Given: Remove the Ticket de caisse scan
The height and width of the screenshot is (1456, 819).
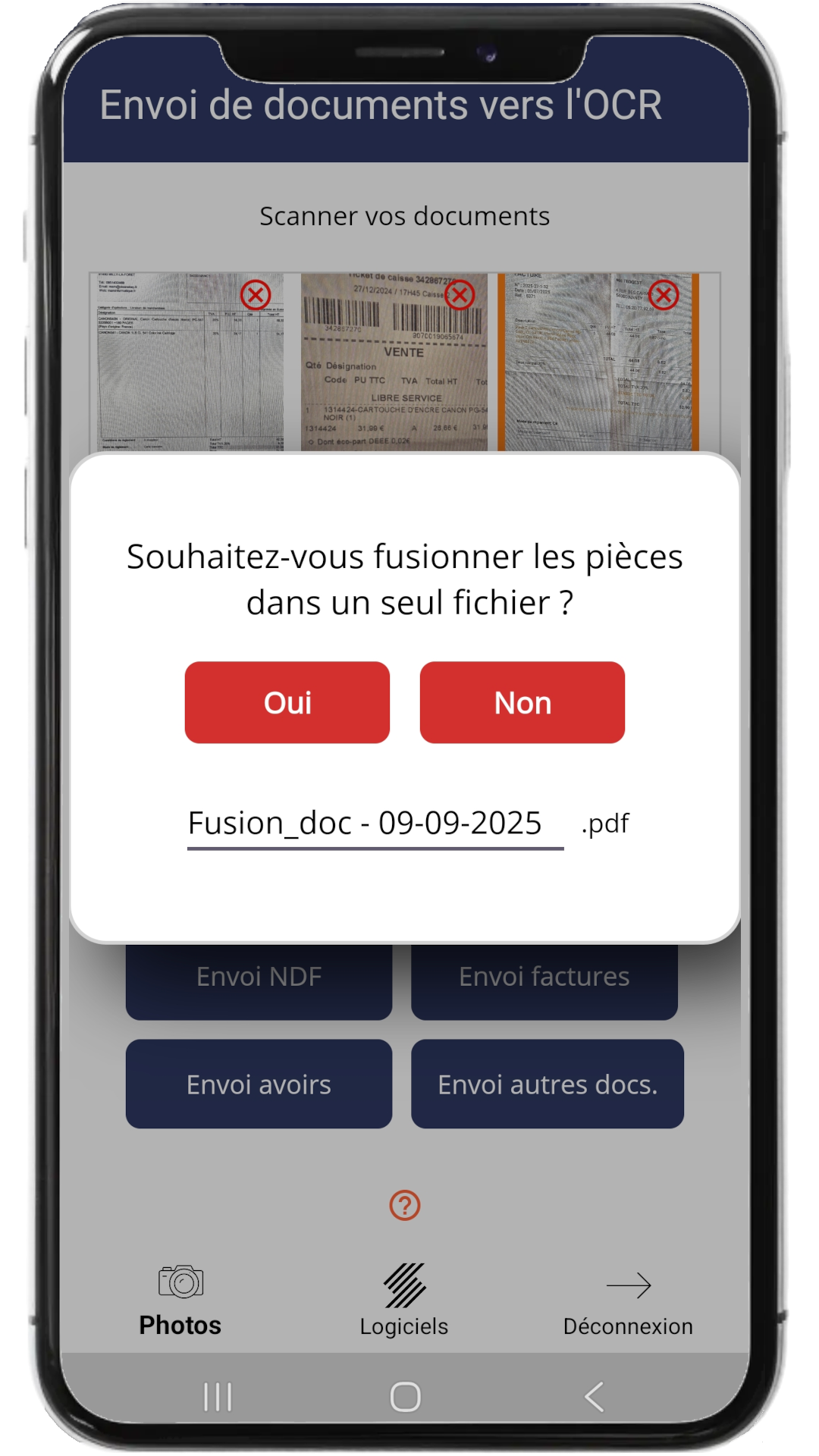Looking at the screenshot, I should 460,295.
